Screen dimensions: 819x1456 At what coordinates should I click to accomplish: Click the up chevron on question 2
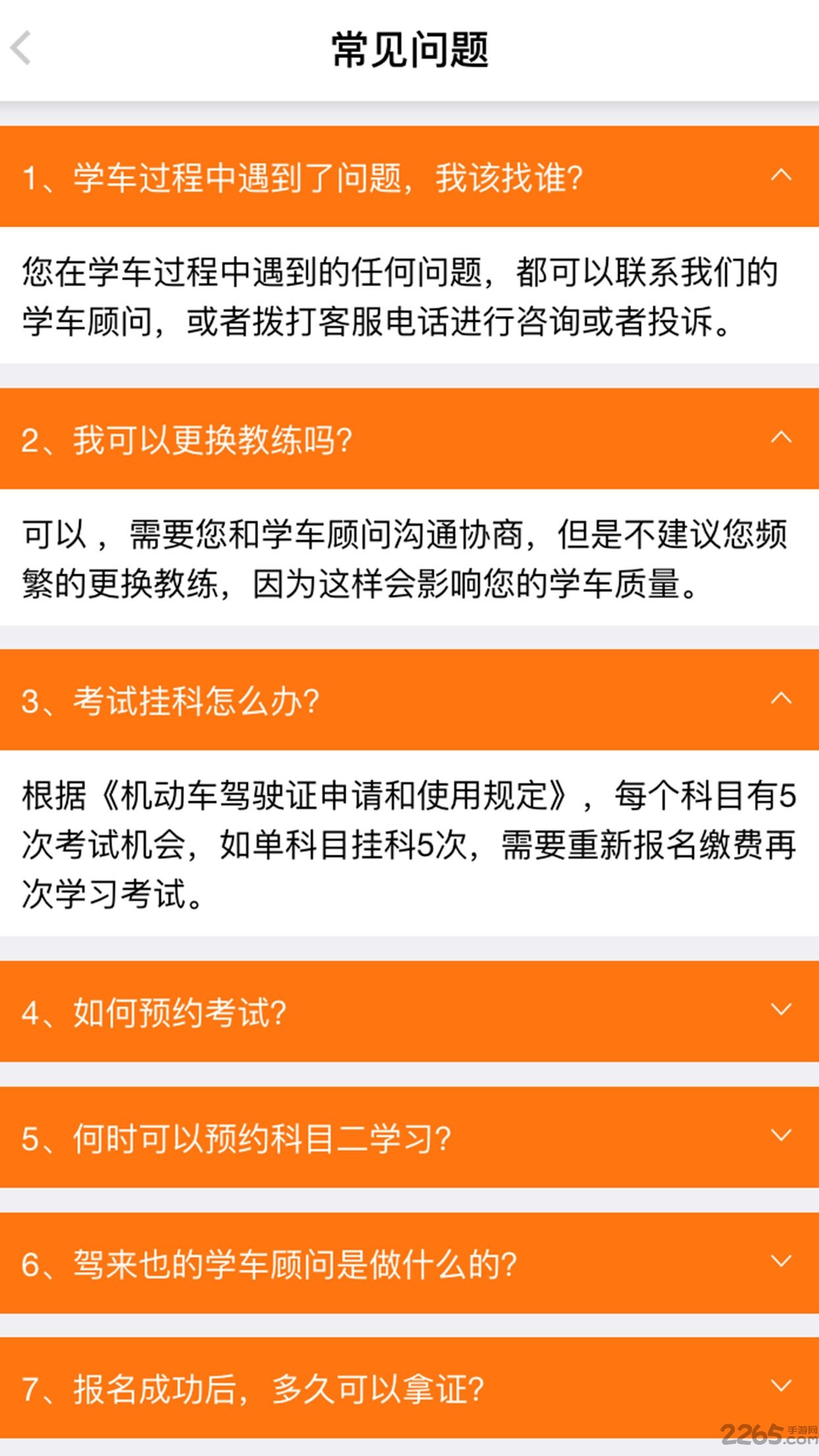click(781, 436)
